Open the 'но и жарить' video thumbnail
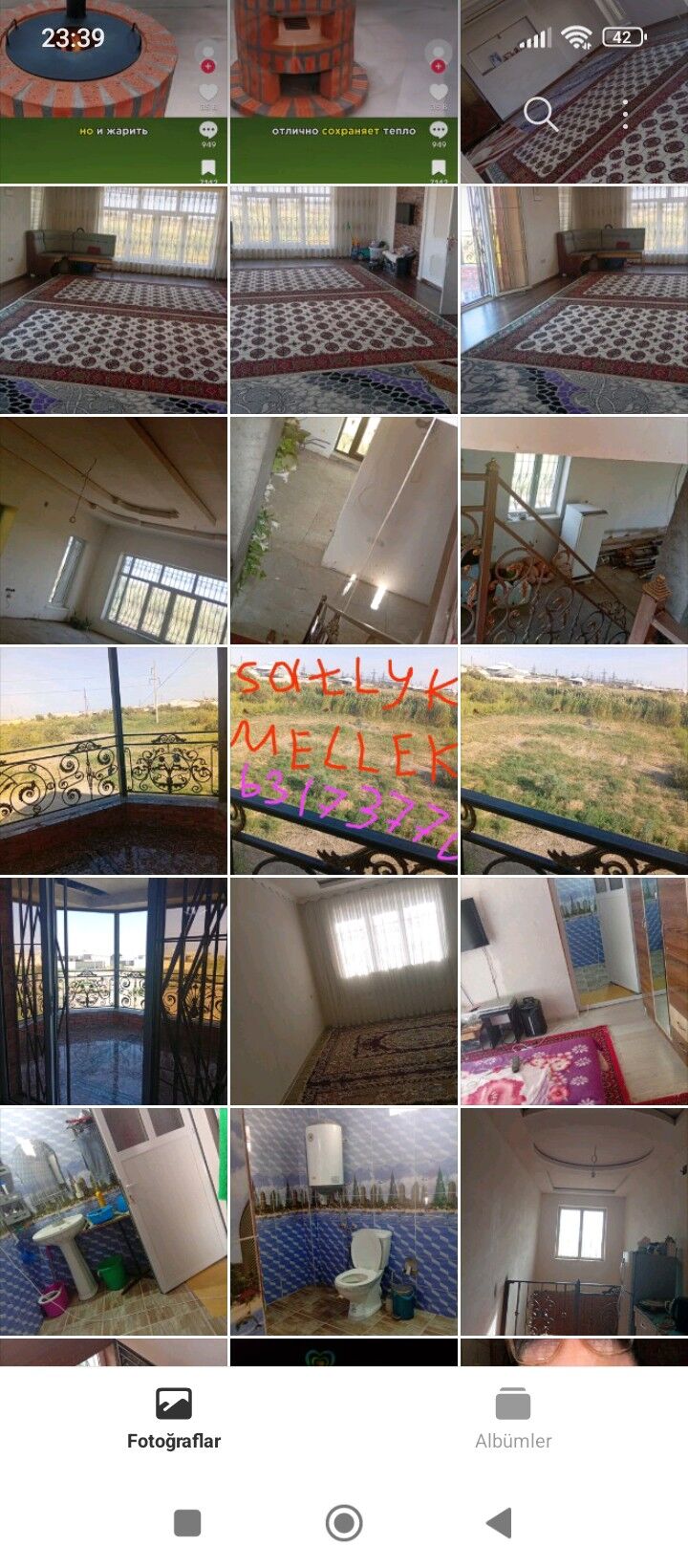Viewport: 688px width, 1568px height. [x=114, y=92]
